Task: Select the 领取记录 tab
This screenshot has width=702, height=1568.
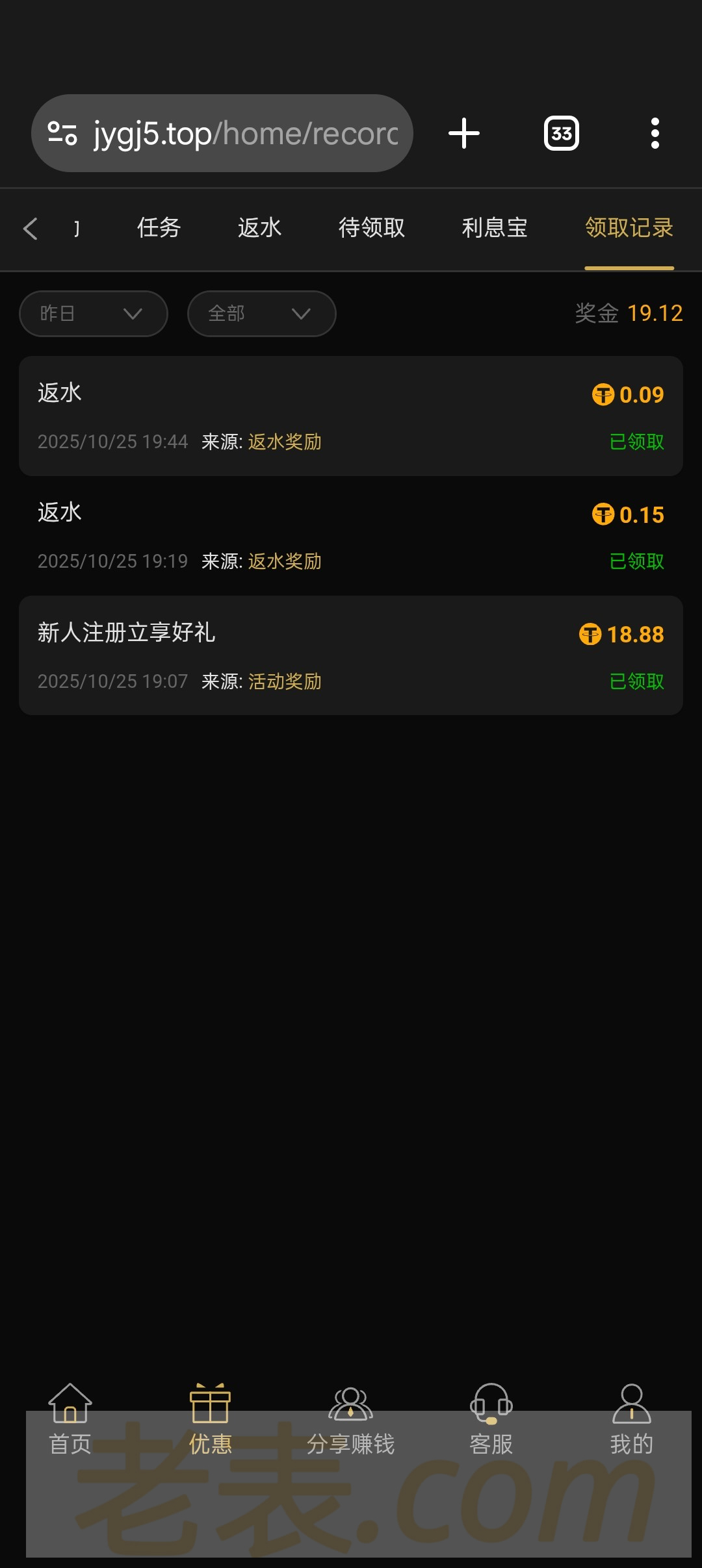Action: 629,228
